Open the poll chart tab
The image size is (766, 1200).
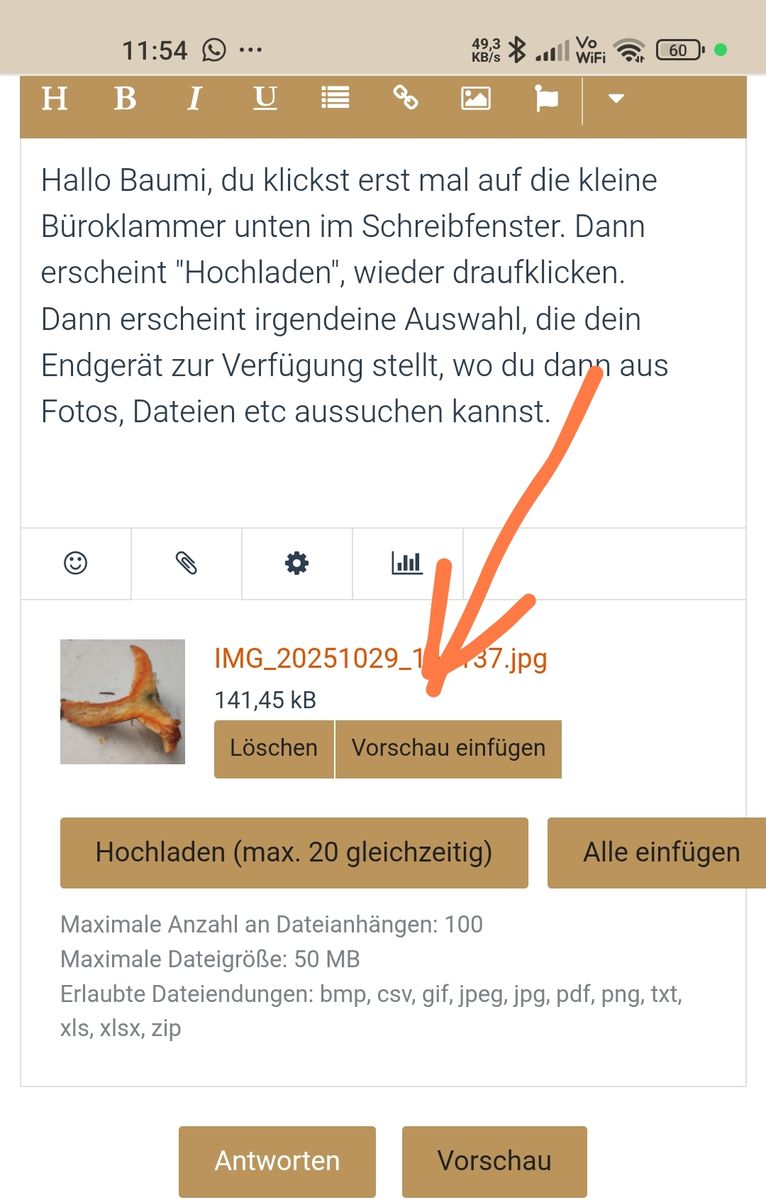click(x=407, y=563)
